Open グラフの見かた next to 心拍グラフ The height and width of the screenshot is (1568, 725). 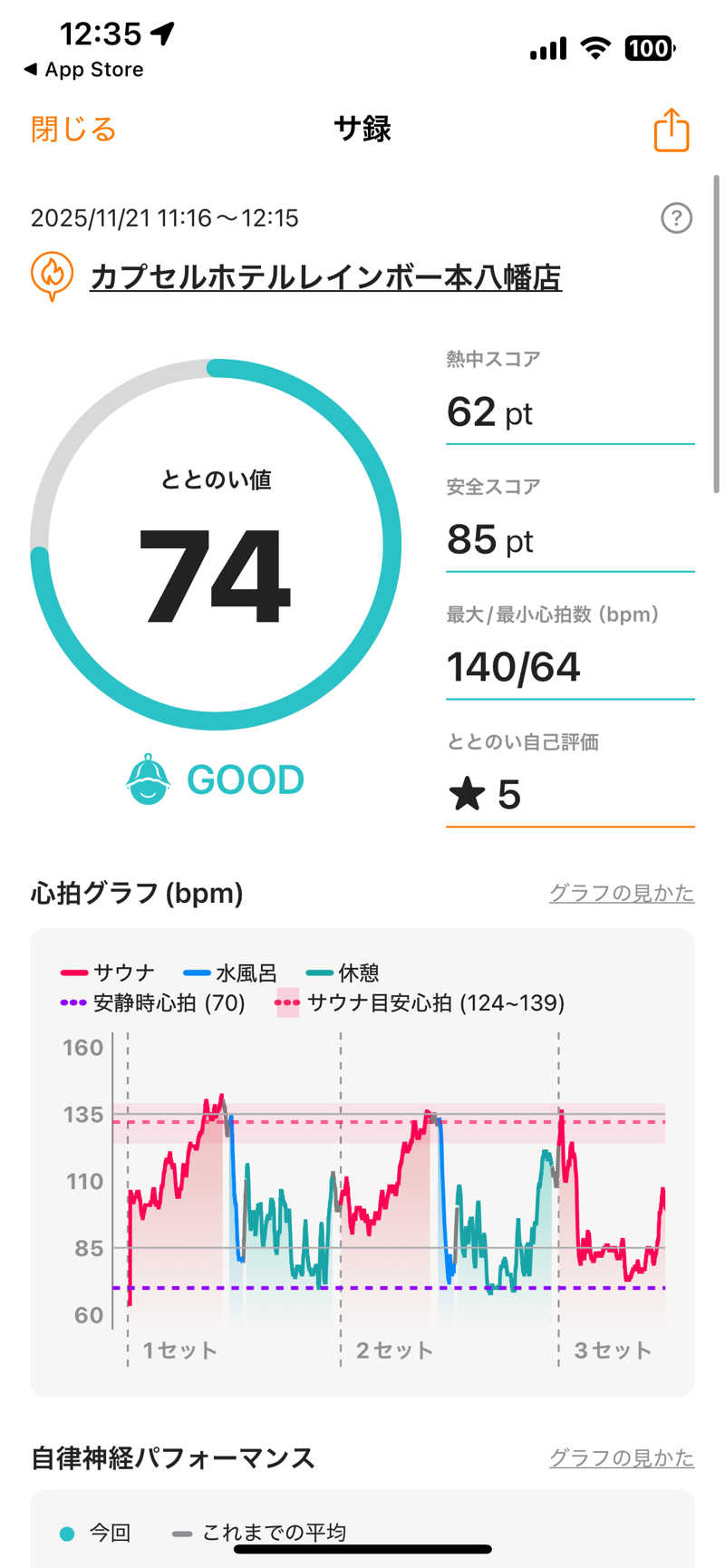click(x=621, y=893)
